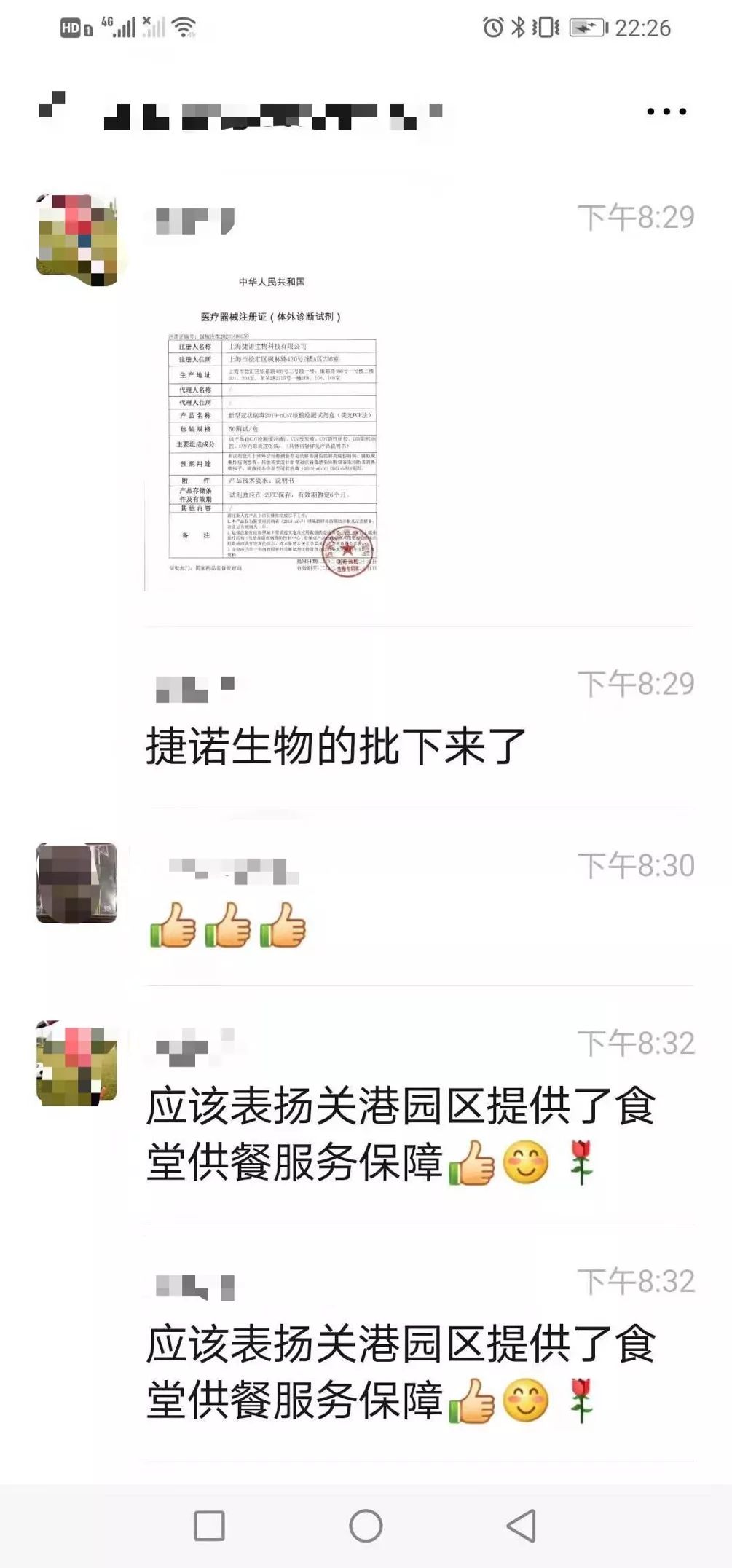The height and width of the screenshot is (1568, 732).
Task: Open recent apps with the square button
Action: point(209,1525)
